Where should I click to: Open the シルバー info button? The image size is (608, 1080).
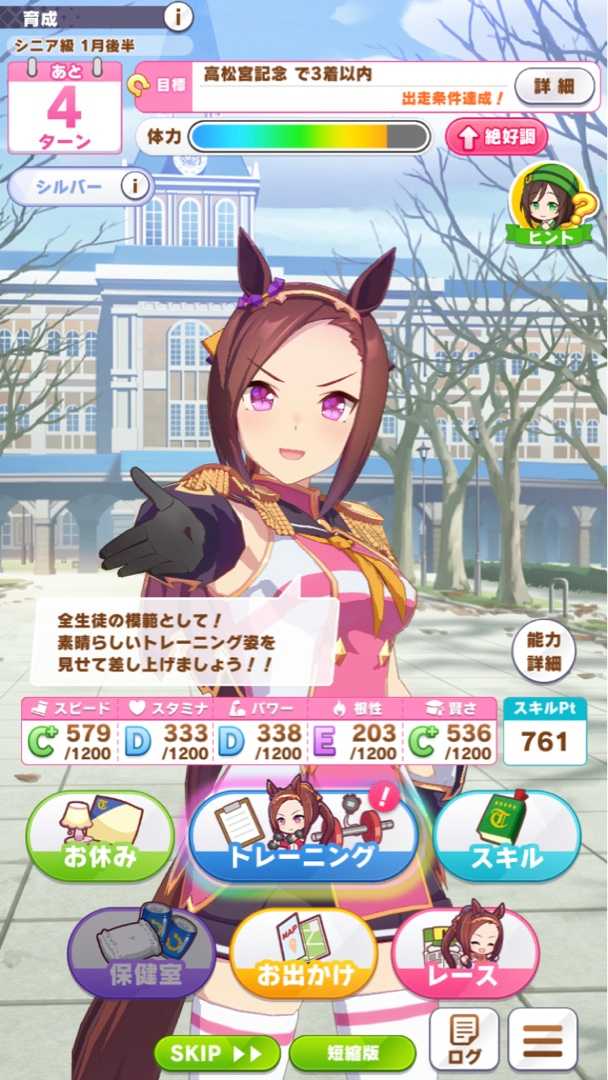(136, 185)
